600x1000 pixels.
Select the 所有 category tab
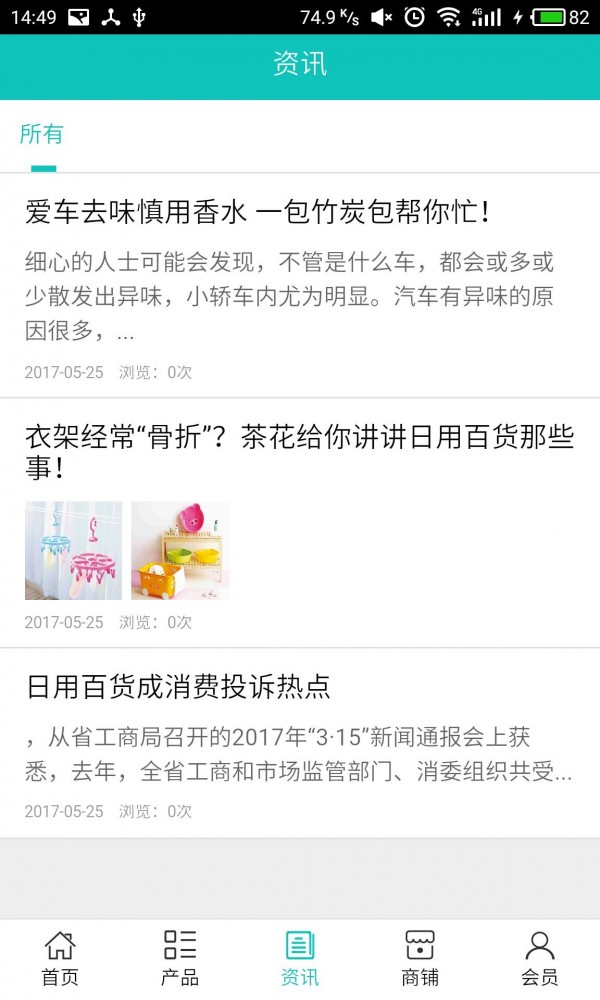42,136
